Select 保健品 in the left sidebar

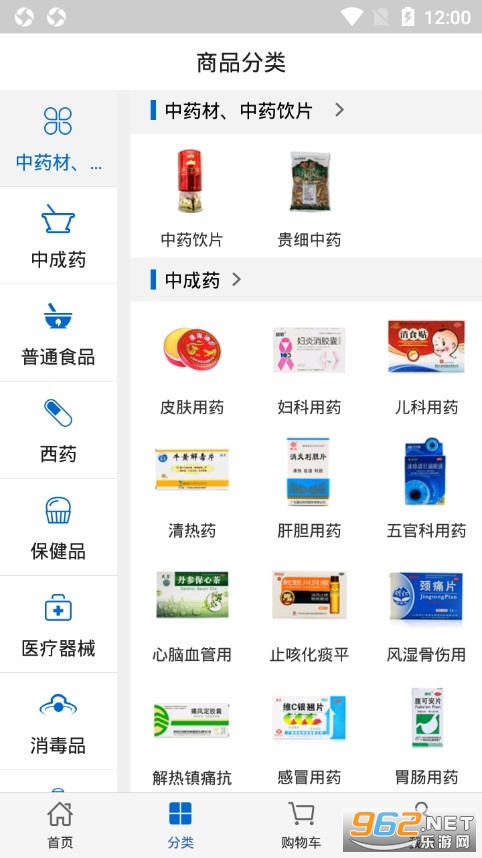[58, 527]
